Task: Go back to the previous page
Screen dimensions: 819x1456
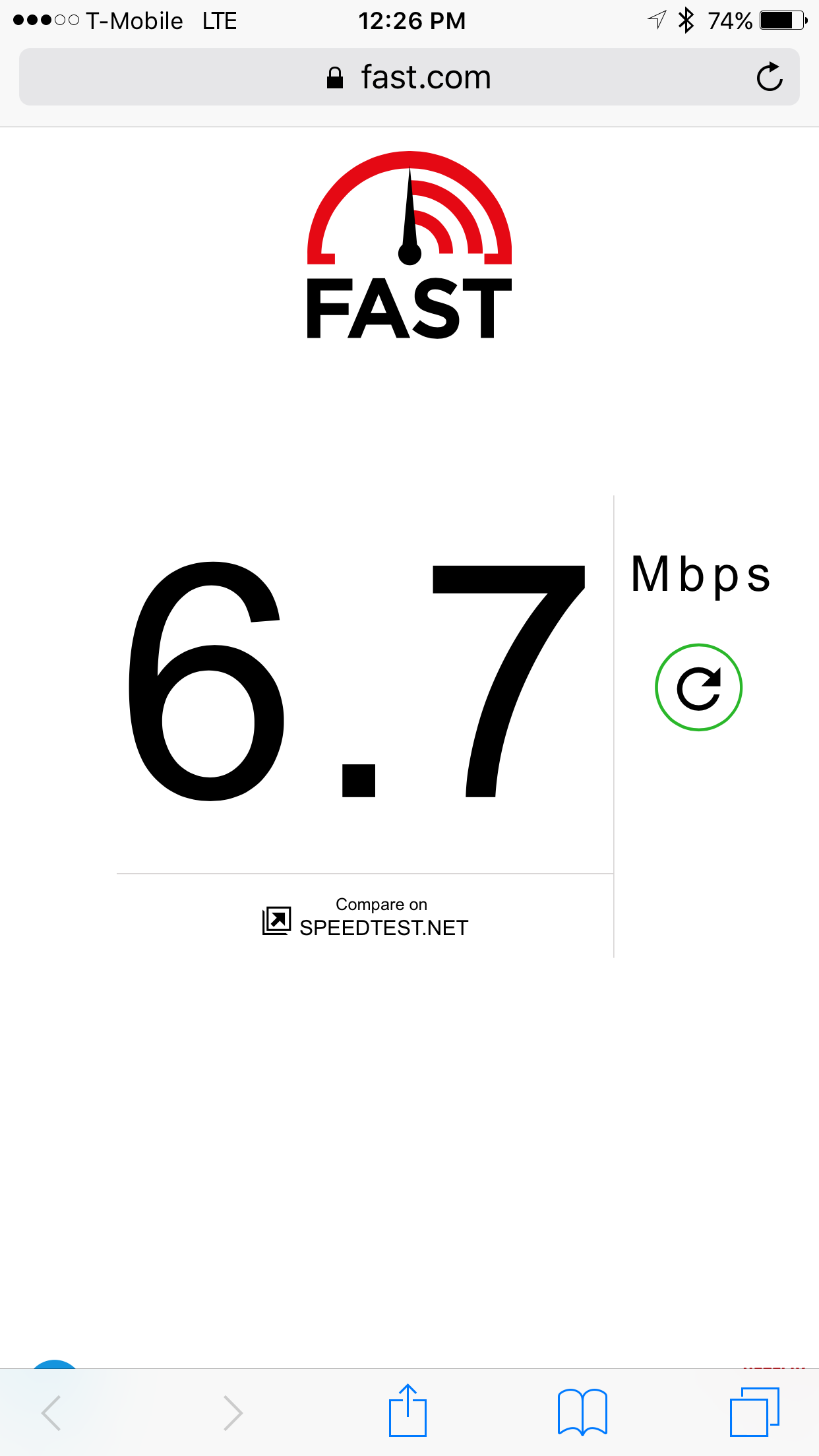Action: tap(51, 1412)
